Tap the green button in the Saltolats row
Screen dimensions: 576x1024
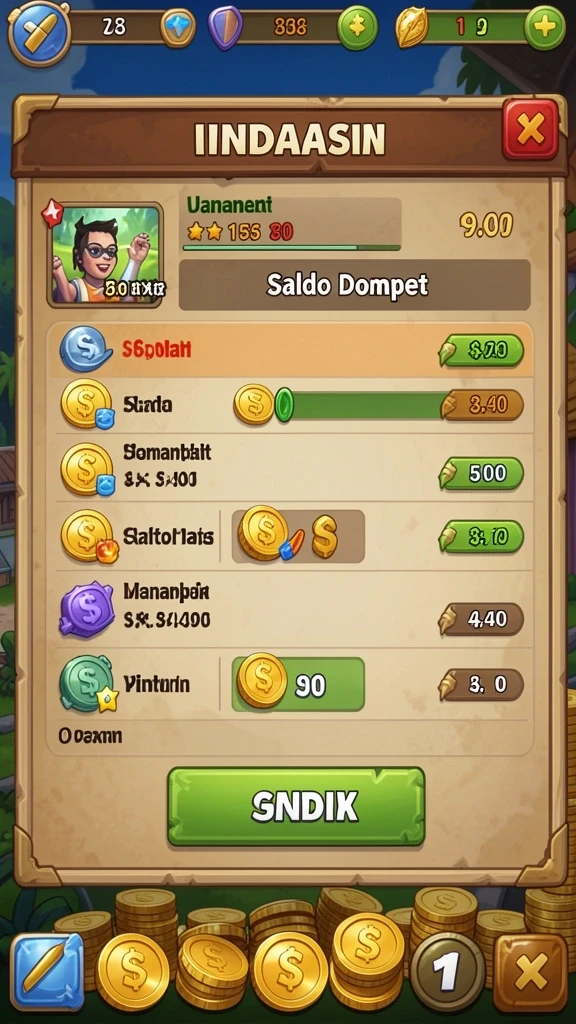pos(482,536)
